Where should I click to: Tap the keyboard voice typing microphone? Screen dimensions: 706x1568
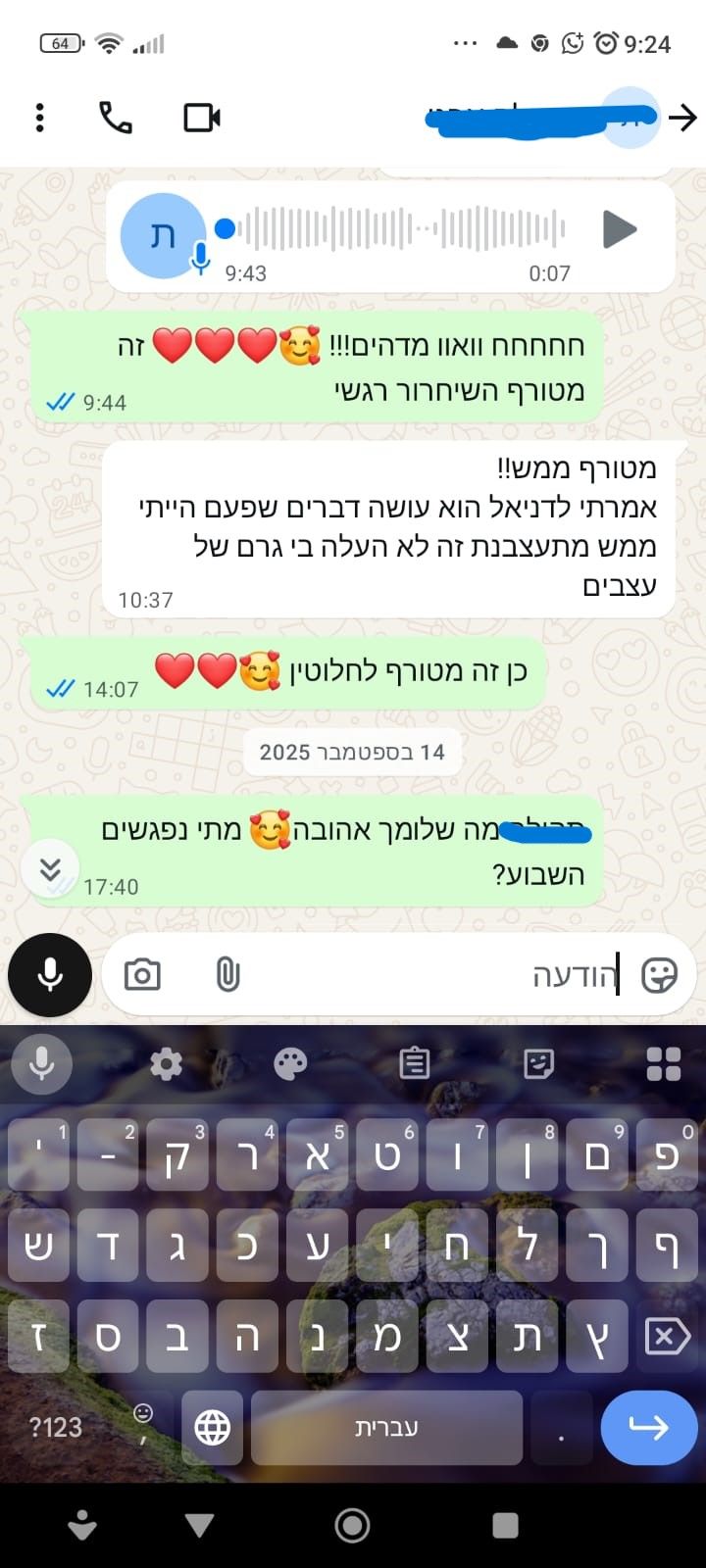pyautogui.click(x=42, y=1063)
